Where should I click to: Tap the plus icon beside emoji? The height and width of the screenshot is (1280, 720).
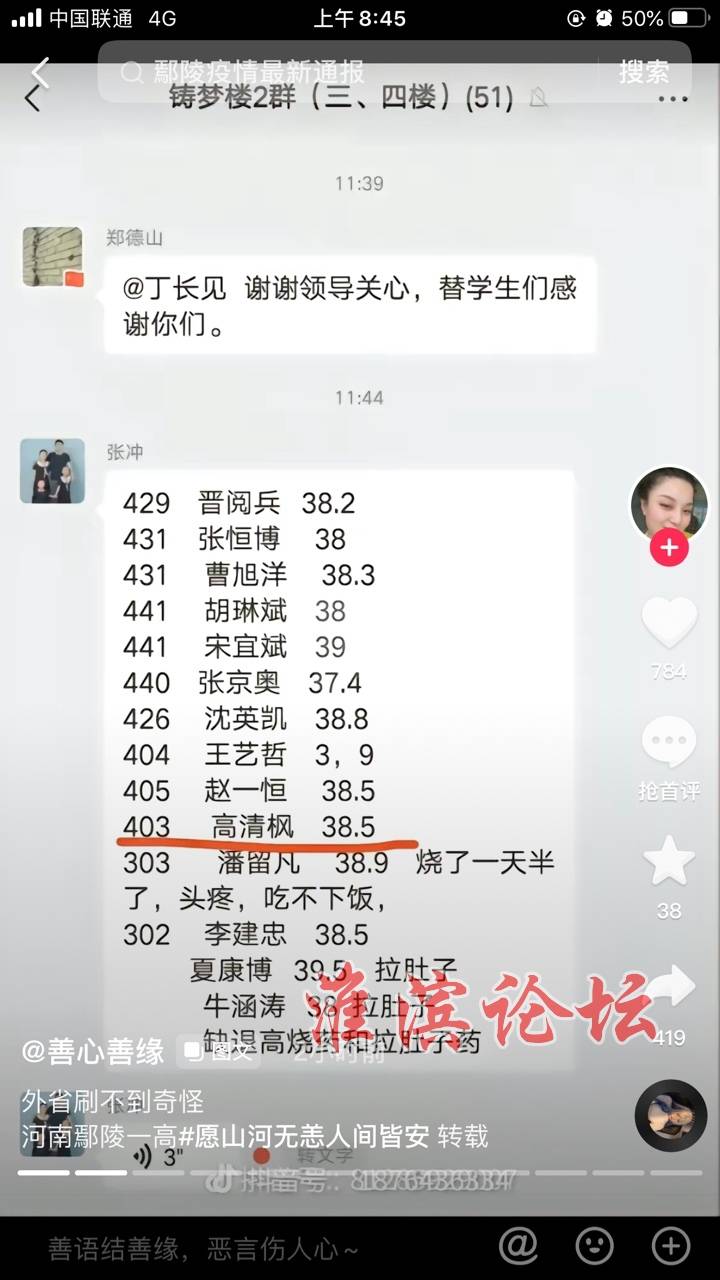coord(670,1246)
